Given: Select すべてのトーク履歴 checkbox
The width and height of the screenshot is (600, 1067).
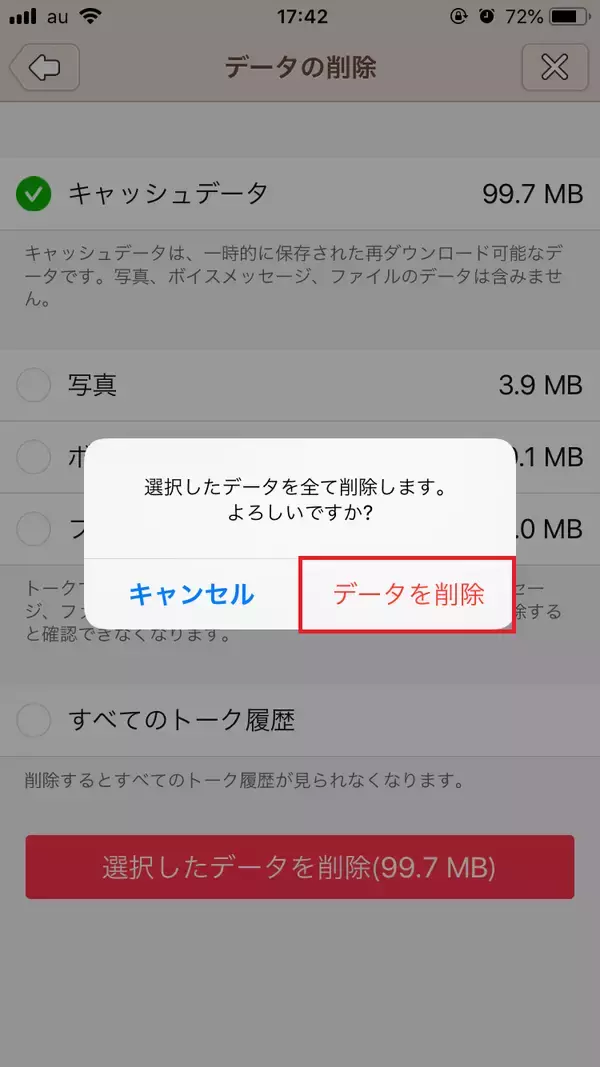Looking at the screenshot, I should click(34, 719).
